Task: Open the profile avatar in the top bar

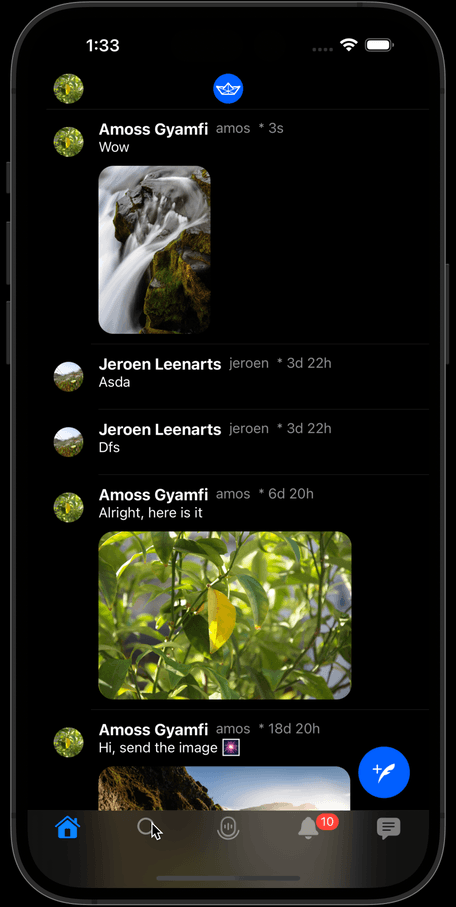Action: coord(68,89)
